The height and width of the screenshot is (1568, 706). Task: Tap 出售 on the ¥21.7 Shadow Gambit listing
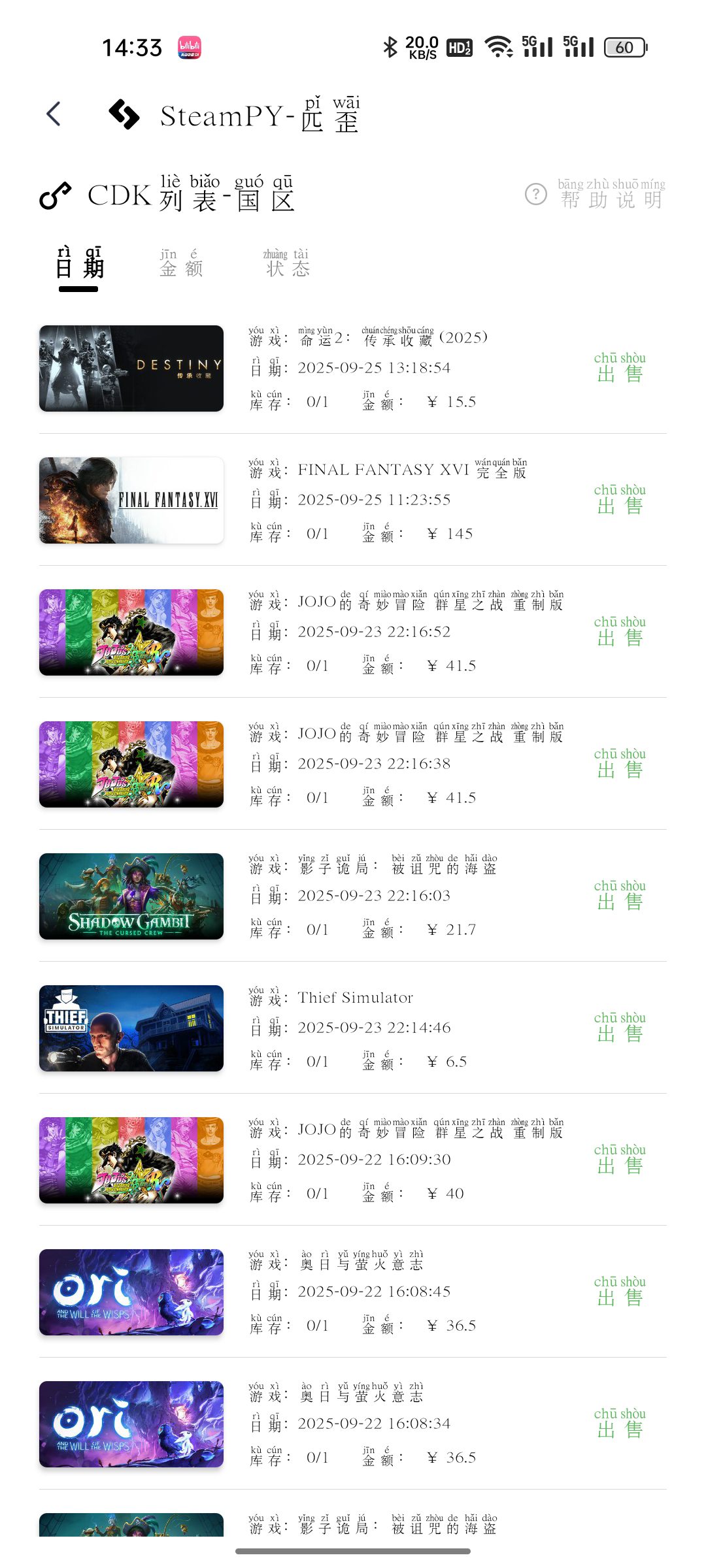point(620,896)
